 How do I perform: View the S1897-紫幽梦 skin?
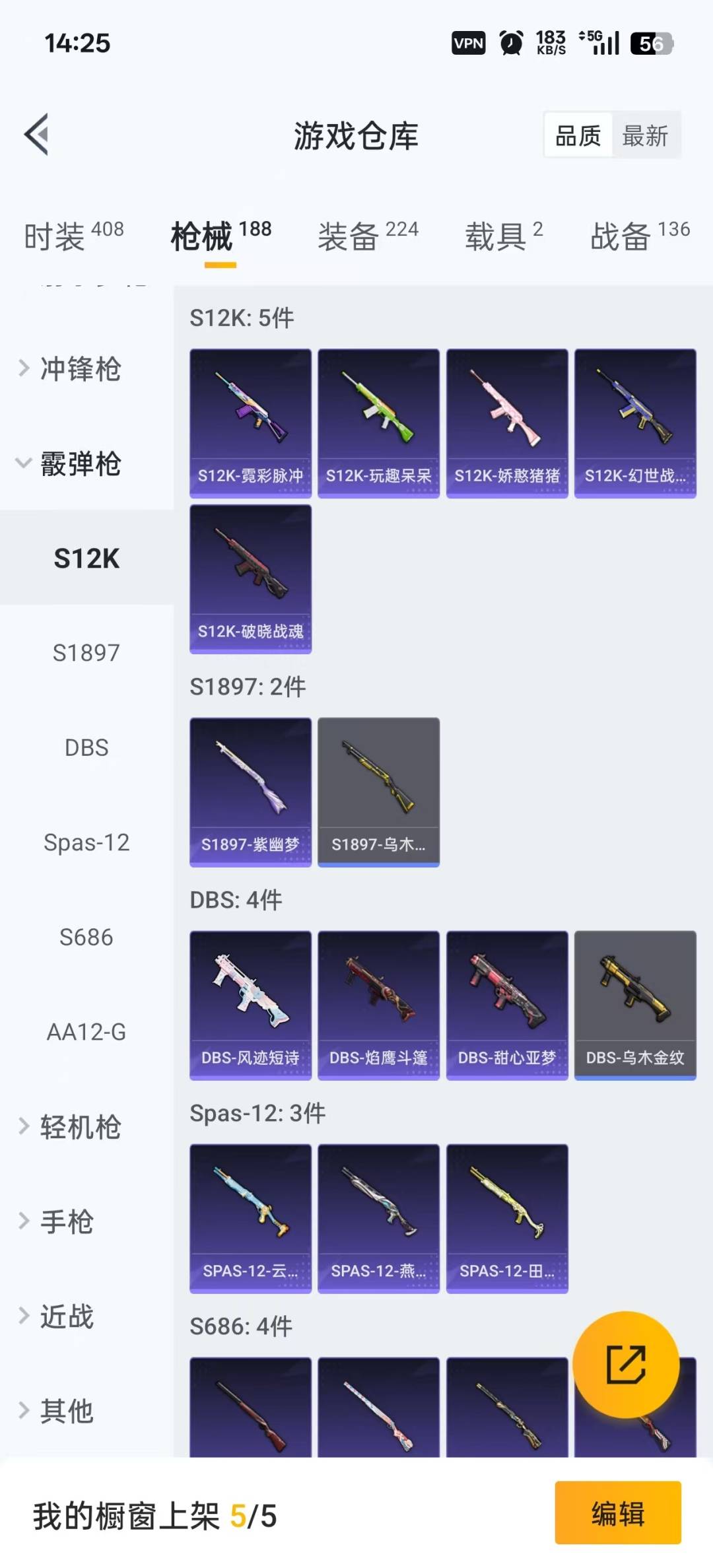[250, 792]
